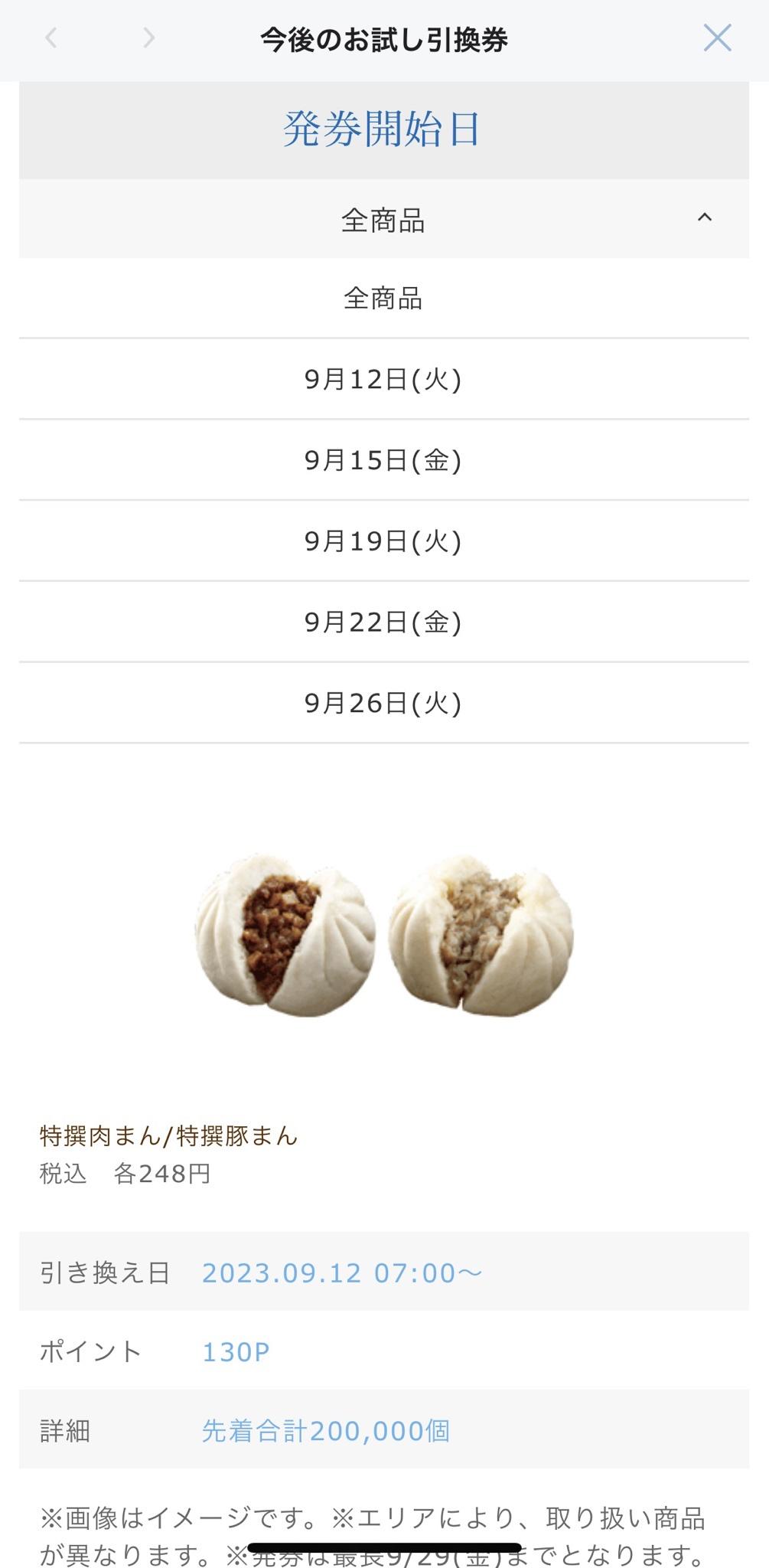Close the お試し引換券 page
Image resolution: width=769 pixels, height=1568 pixels.
coord(717,38)
